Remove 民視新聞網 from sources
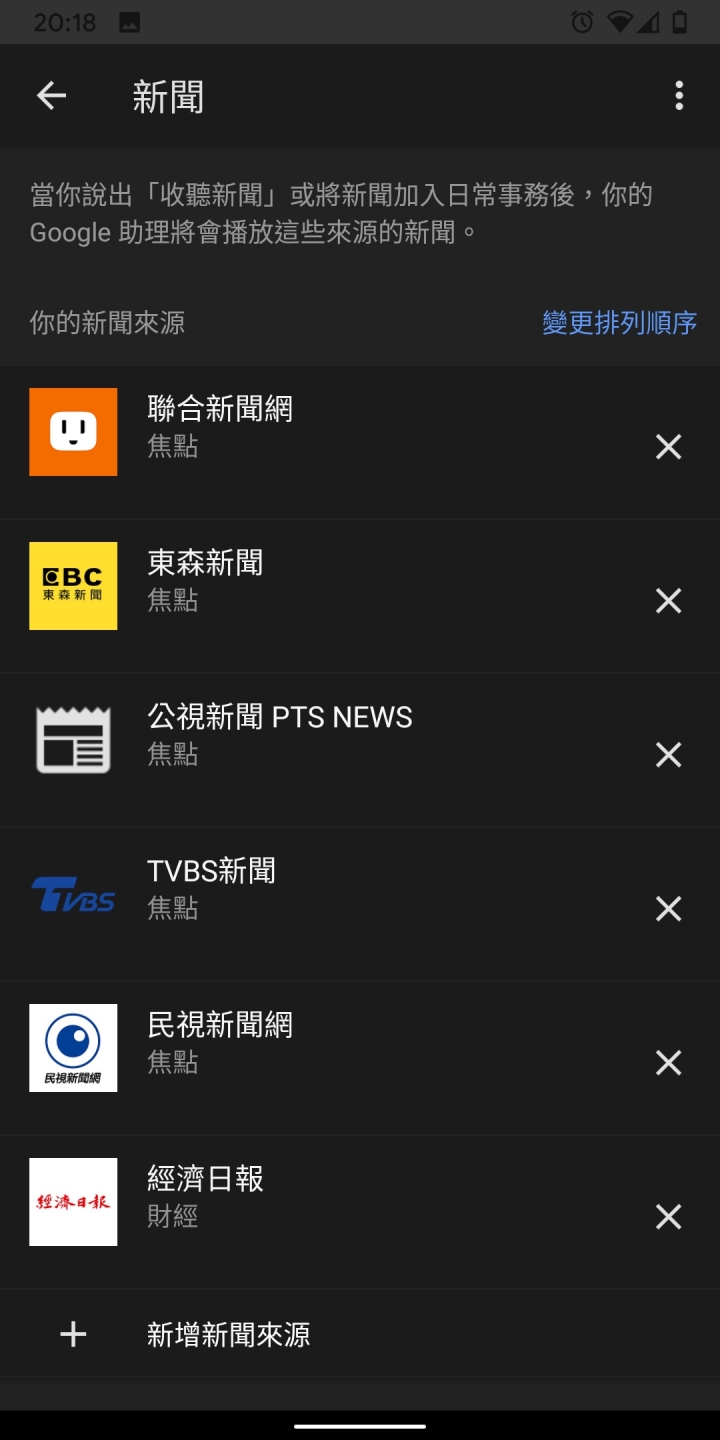The image size is (720, 1440). [668, 1063]
